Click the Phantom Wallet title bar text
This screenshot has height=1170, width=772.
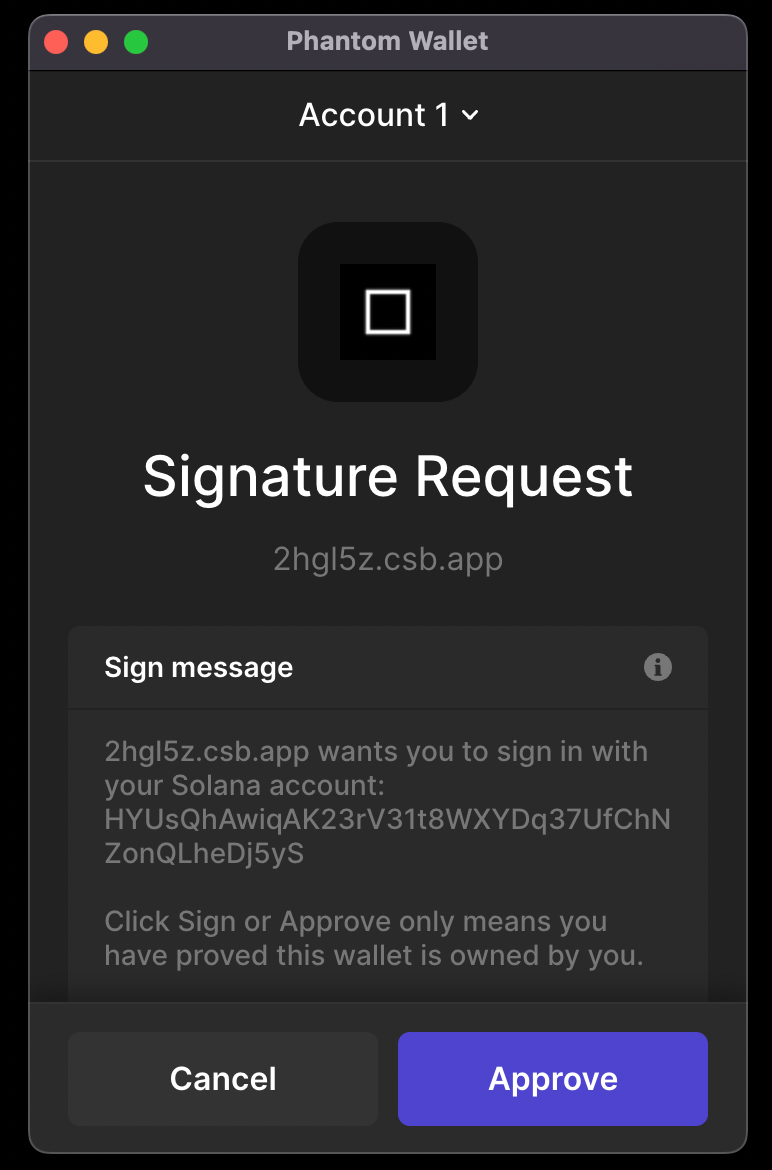tap(387, 41)
